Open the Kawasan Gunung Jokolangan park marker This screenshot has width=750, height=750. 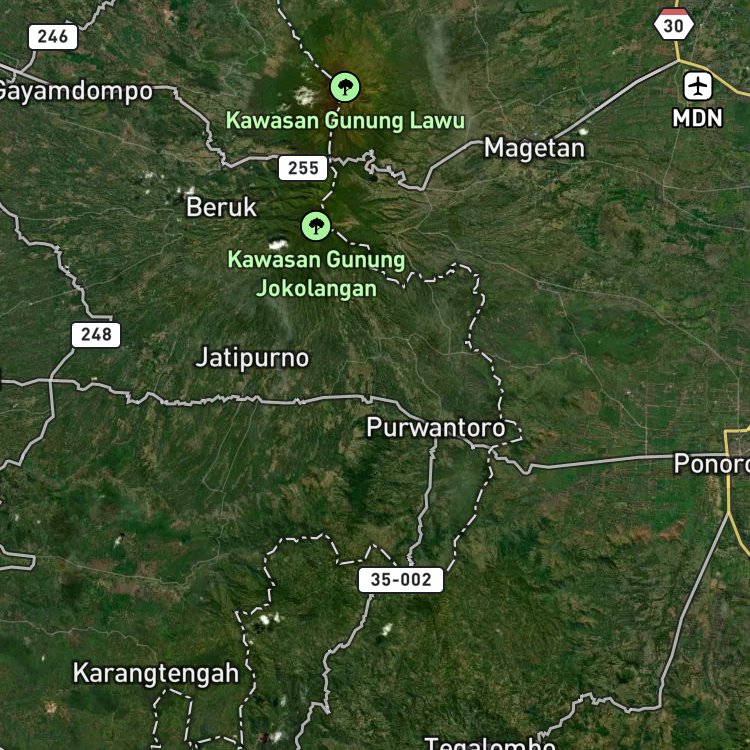tap(316, 225)
